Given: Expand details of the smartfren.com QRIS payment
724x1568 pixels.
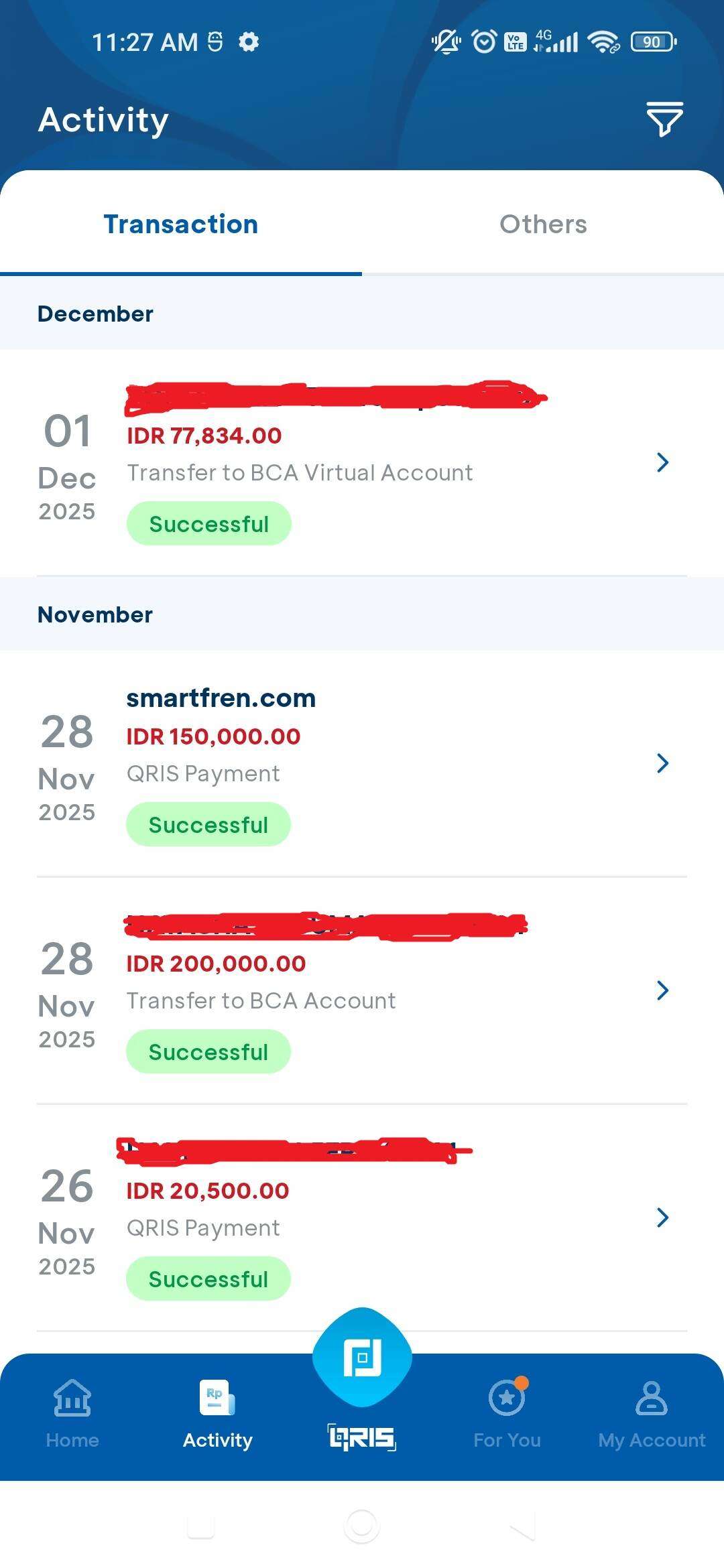Looking at the screenshot, I should point(662,763).
